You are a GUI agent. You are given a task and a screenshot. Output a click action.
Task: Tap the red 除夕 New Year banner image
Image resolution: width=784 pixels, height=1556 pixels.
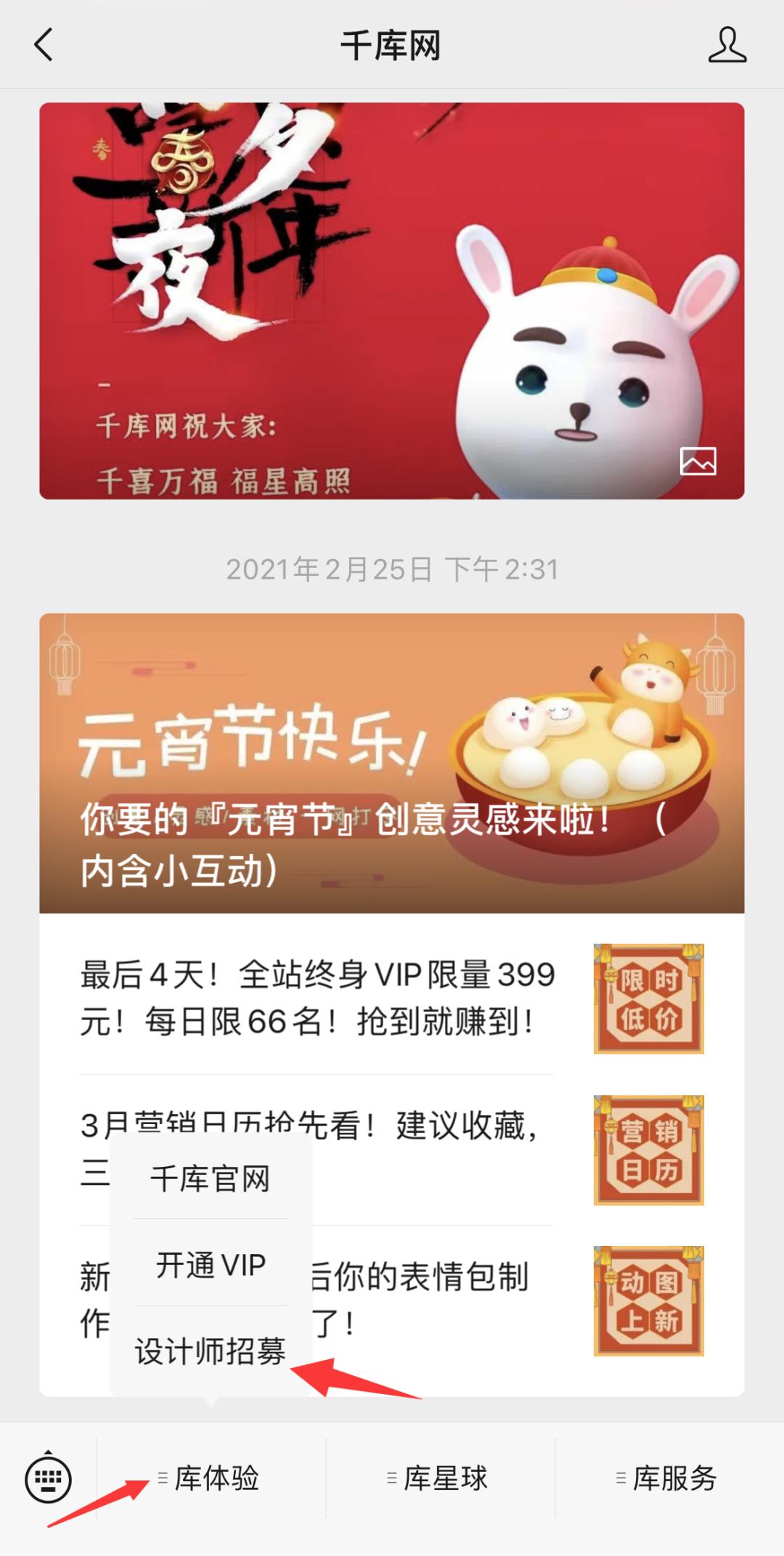[x=392, y=298]
